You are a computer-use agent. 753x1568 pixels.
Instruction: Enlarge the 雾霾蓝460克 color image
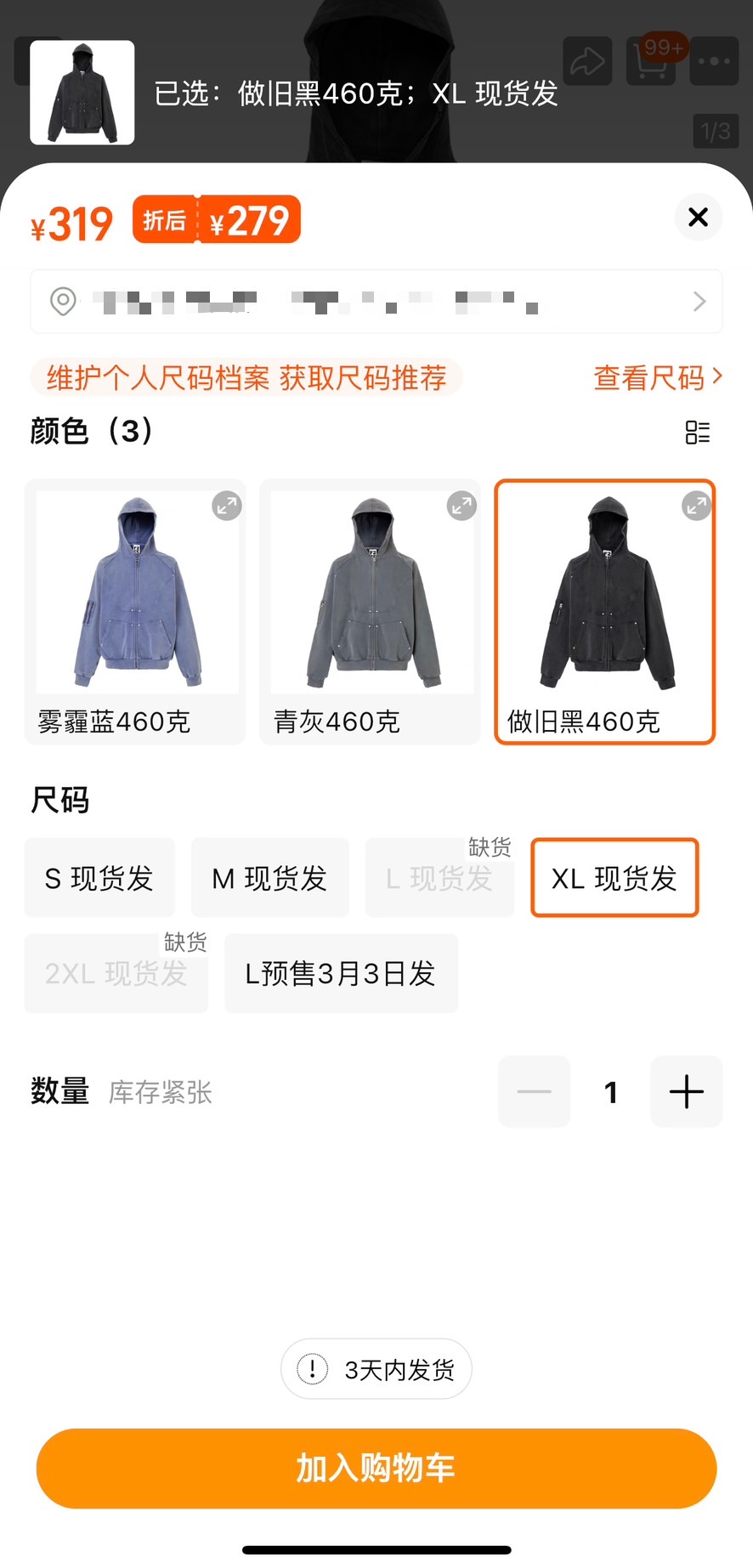pos(227,507)
